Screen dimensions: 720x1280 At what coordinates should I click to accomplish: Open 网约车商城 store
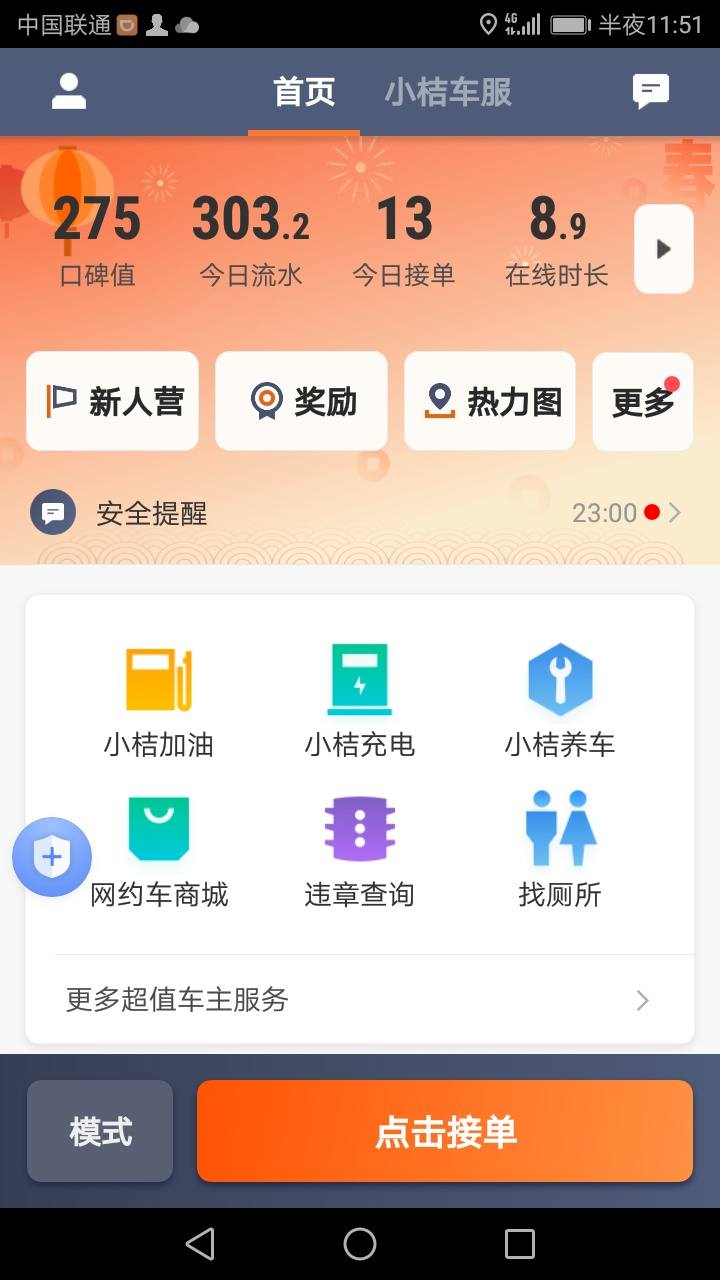coord(159,850)
